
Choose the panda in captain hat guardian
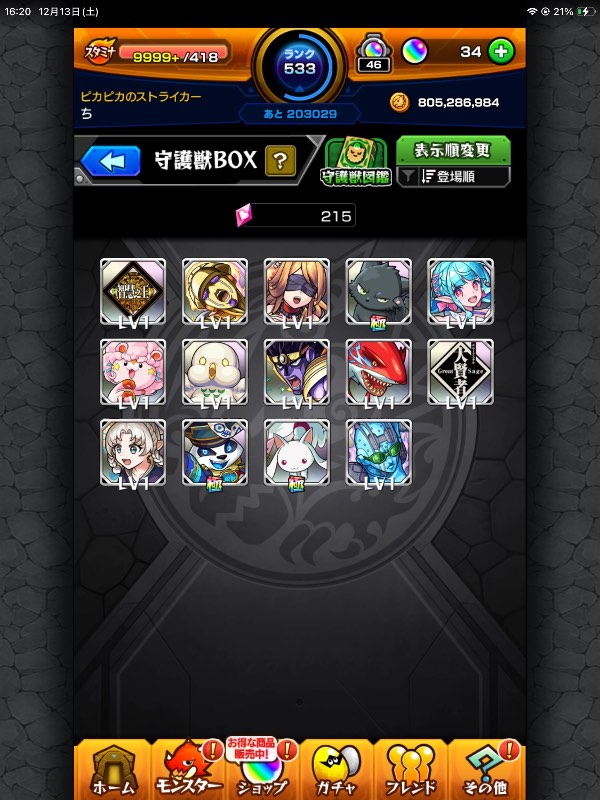[215, 453]
